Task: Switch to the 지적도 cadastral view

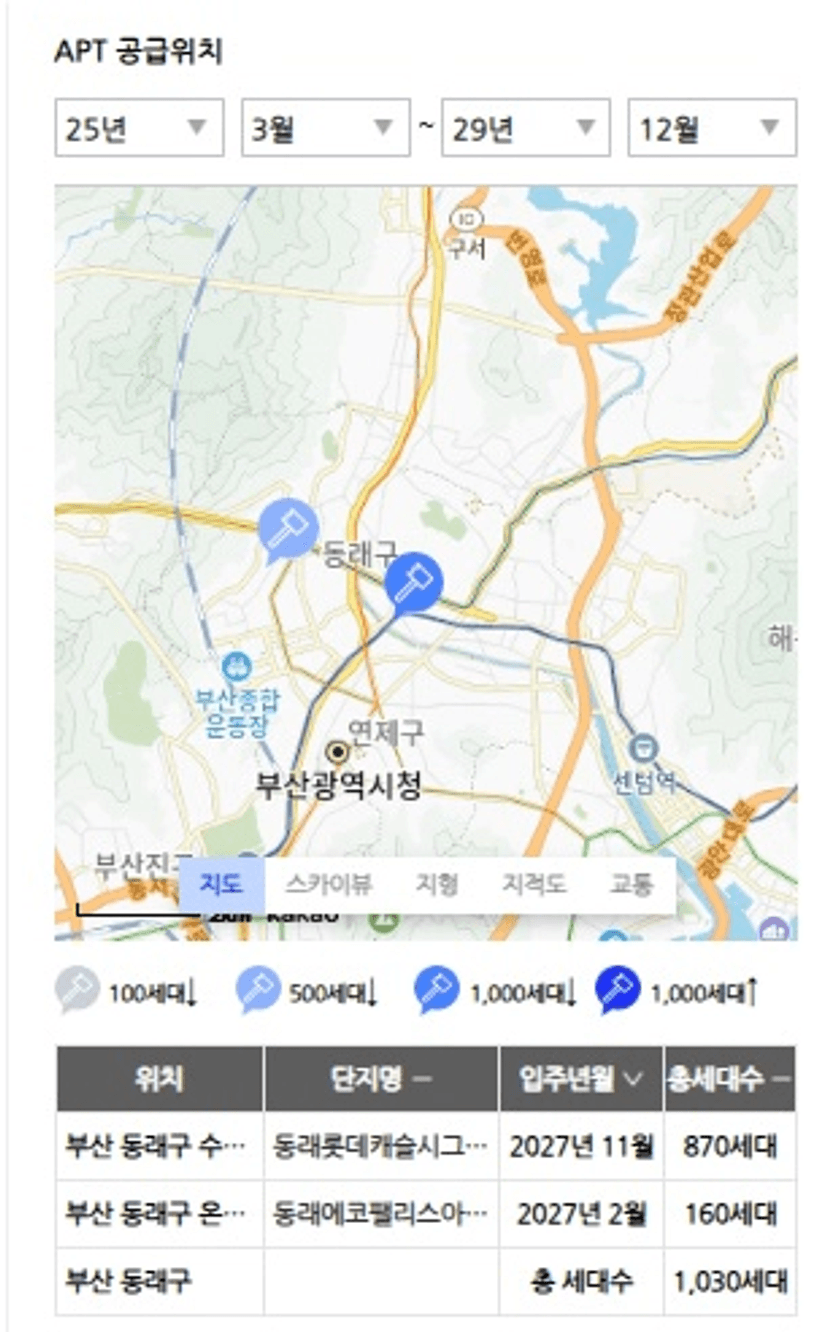Action: [534, 884]
